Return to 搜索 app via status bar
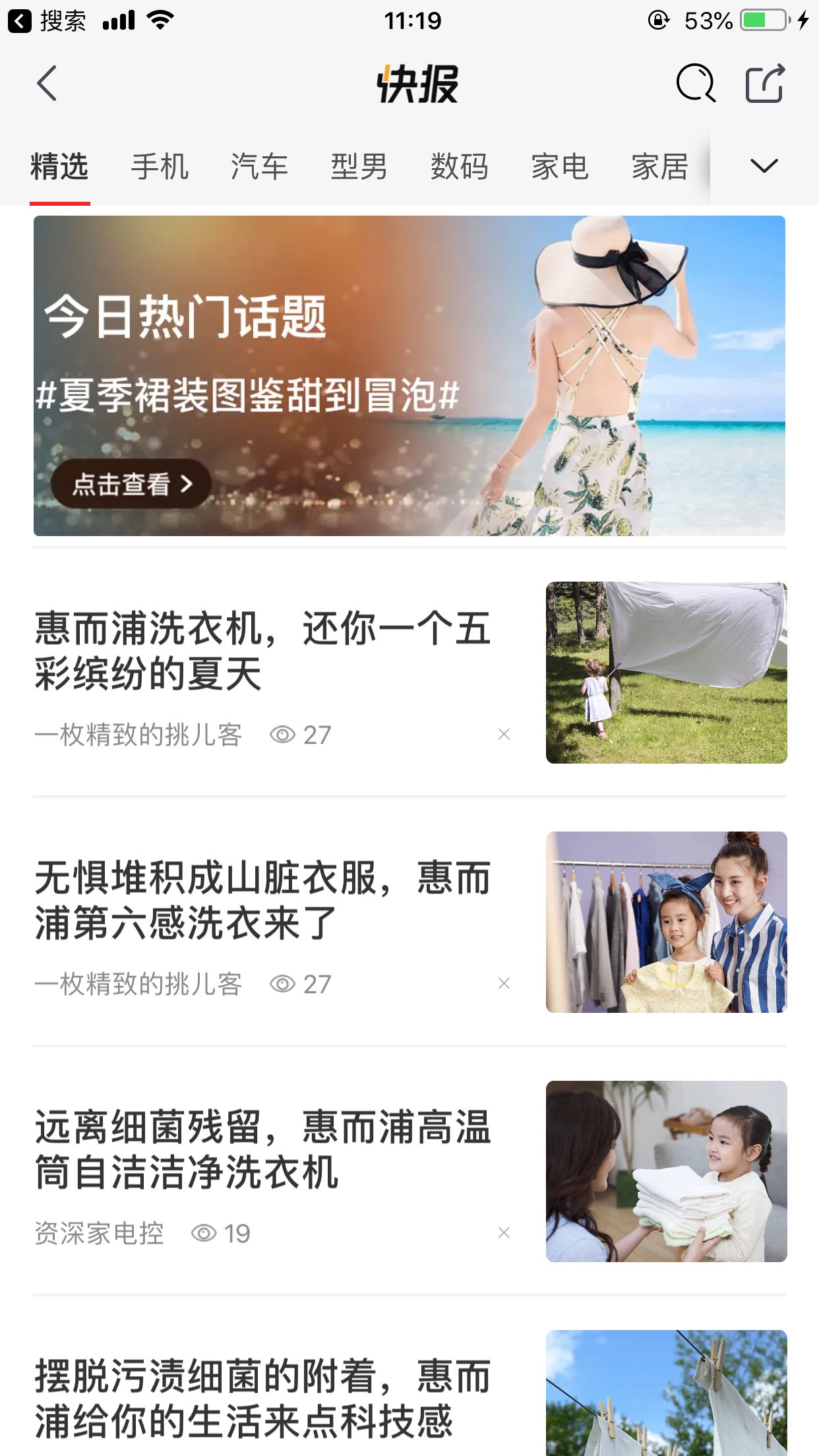 coord(47,21)
